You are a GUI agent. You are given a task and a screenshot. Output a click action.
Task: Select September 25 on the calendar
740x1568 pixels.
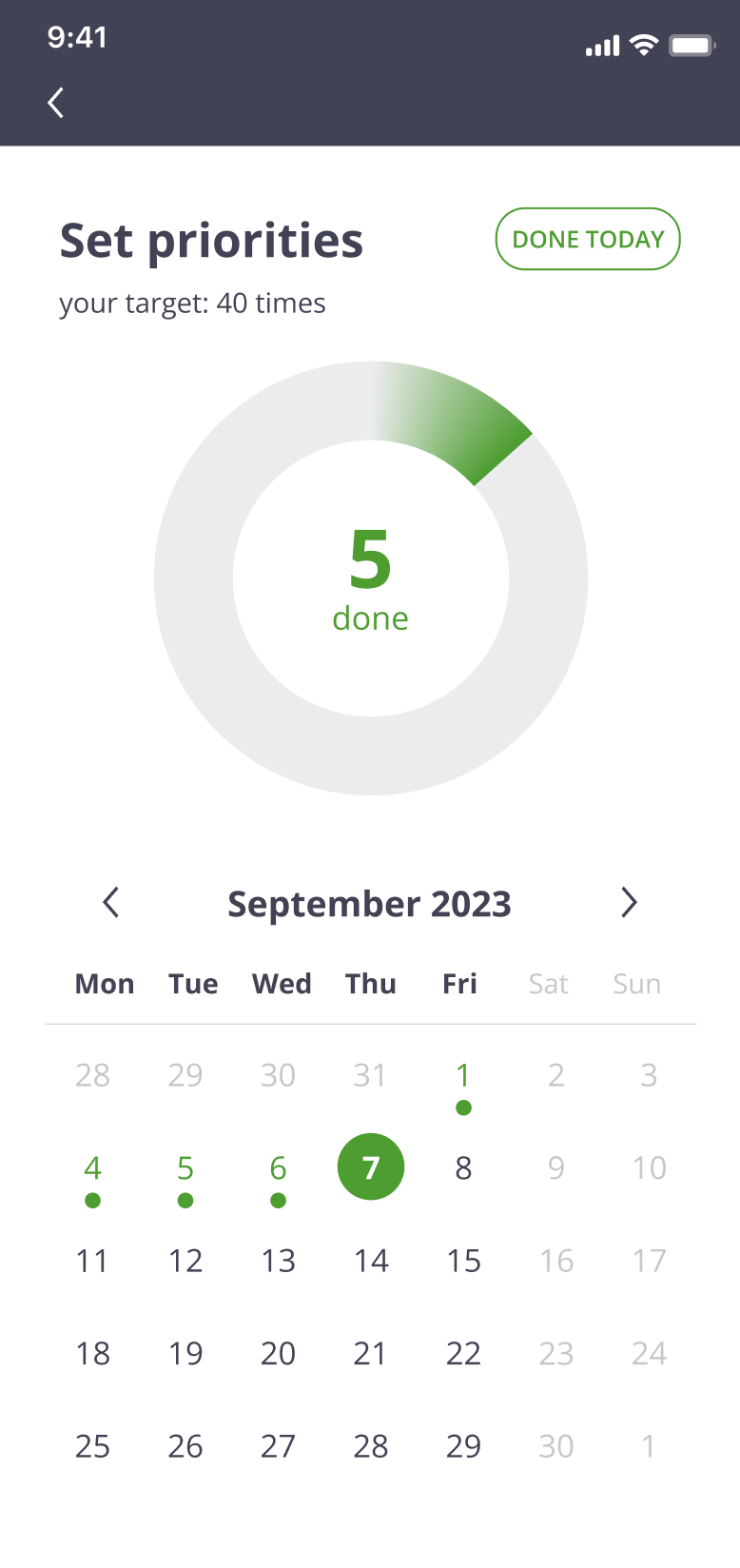(x=92, y=1446)
